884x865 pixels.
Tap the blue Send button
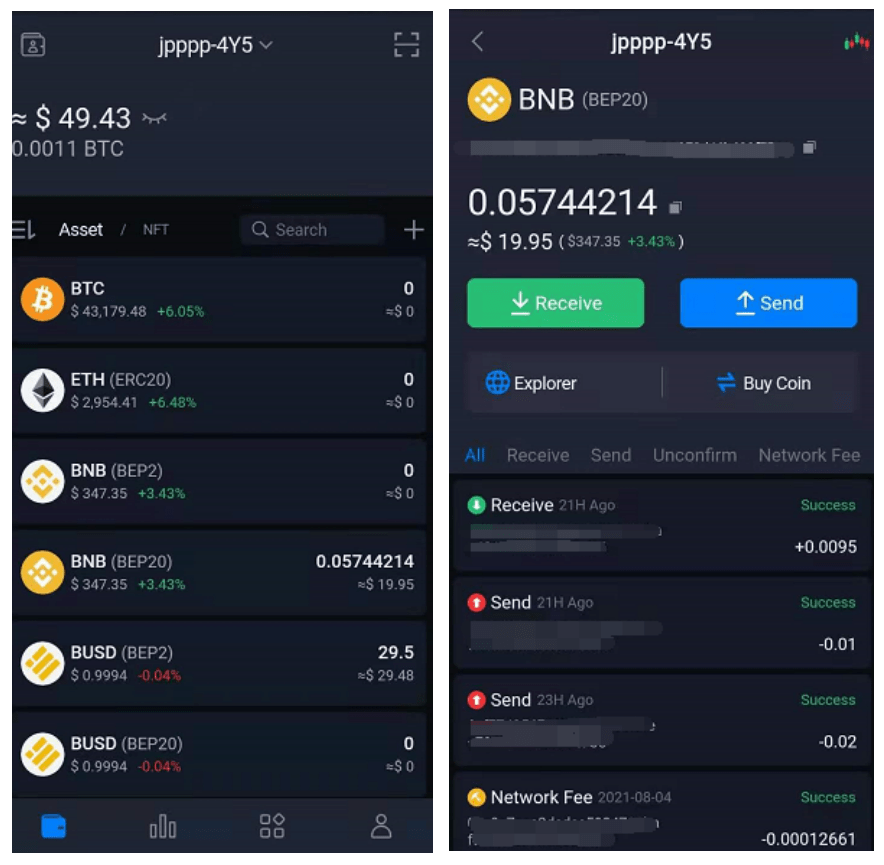[768, 303]
